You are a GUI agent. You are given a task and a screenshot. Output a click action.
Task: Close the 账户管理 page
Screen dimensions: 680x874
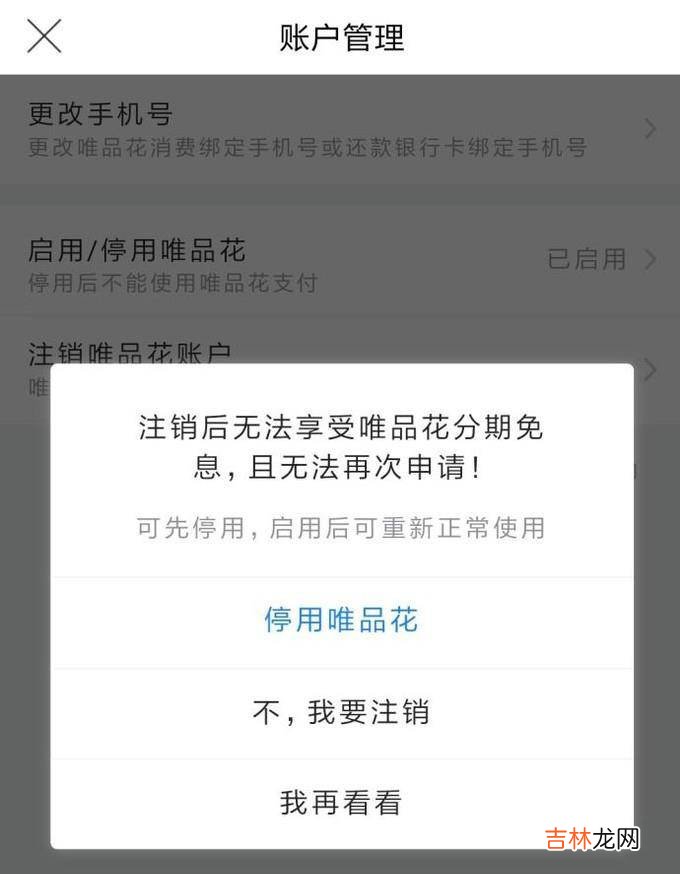coord(44,37)
